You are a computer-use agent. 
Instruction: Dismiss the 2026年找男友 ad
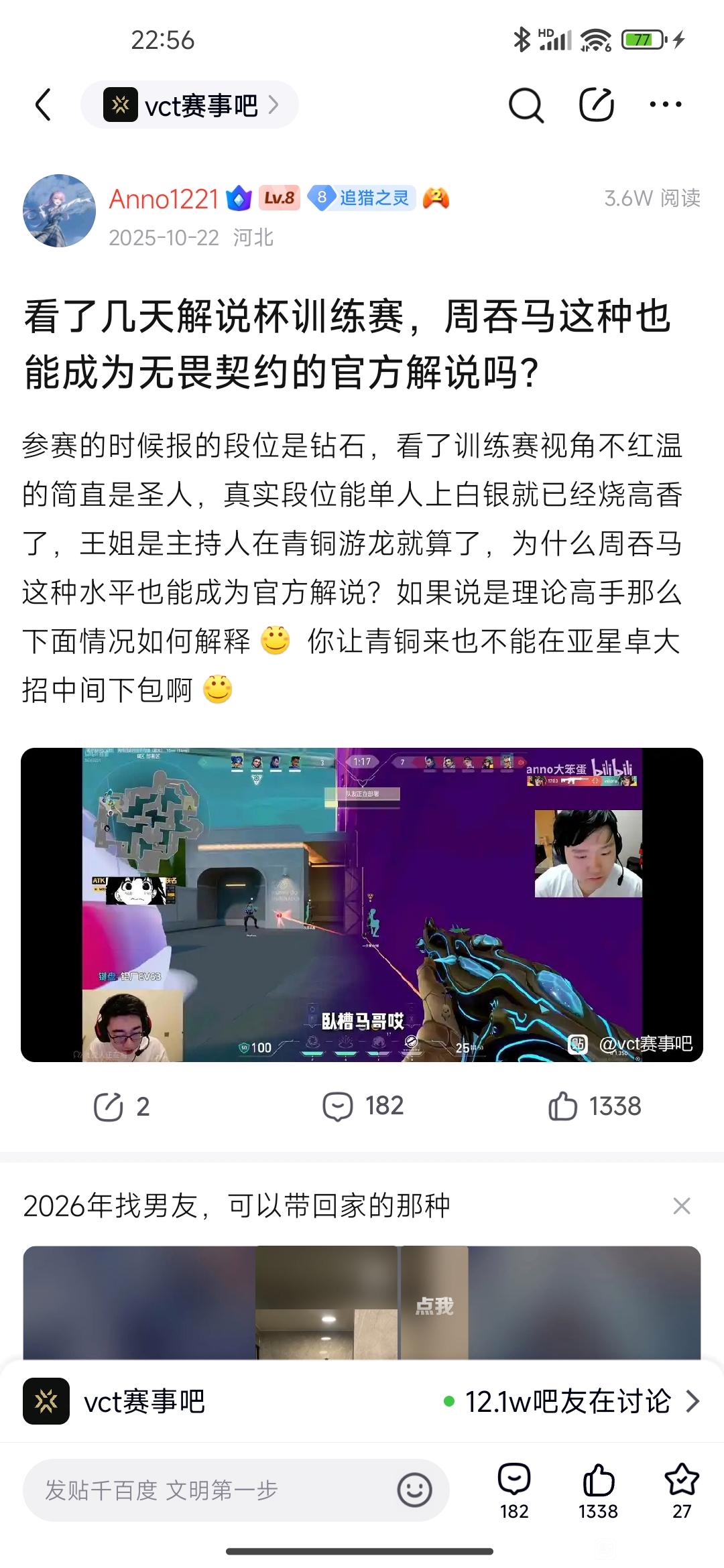tap(682, 1205)
